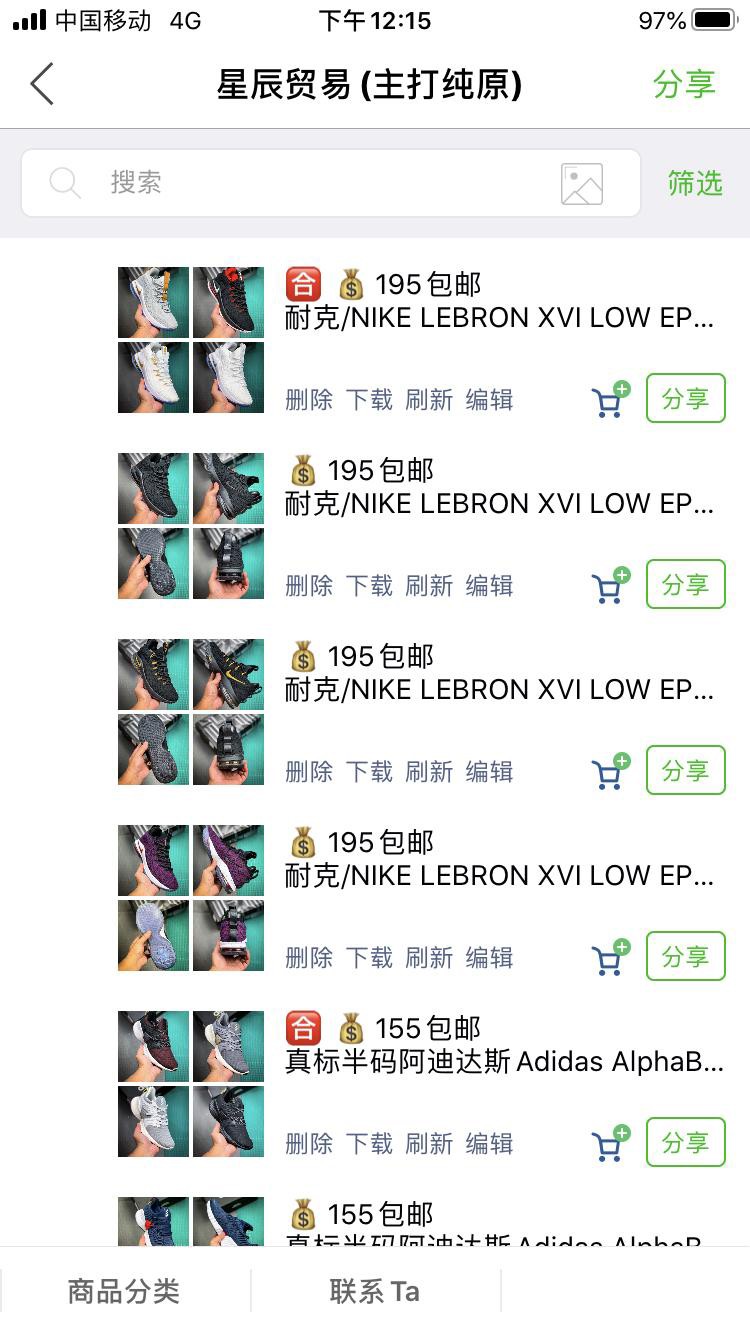Viewport: 750px width, 1334px height.
Task: Open the 搜索 search field
Action: [300, 183]
